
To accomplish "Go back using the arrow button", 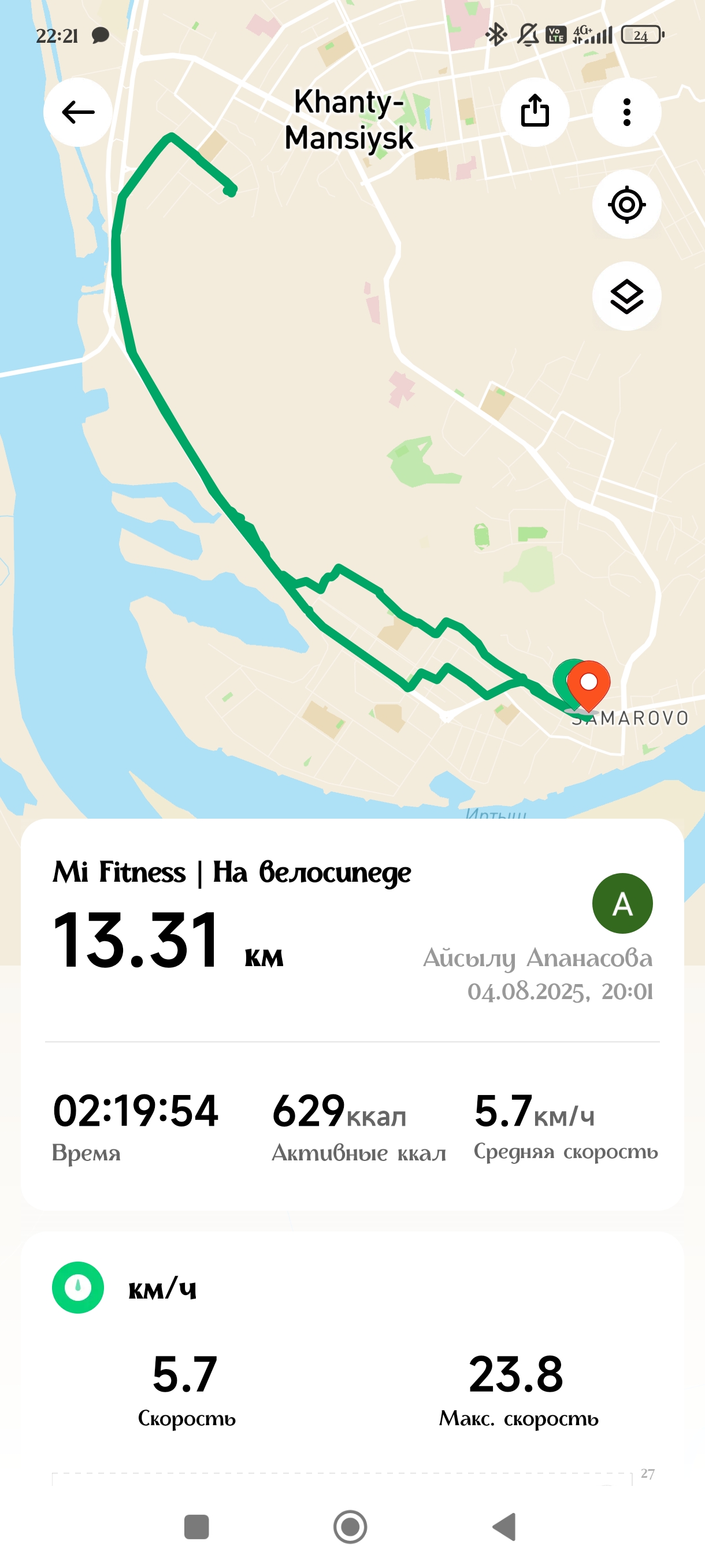I will (78, 112).
